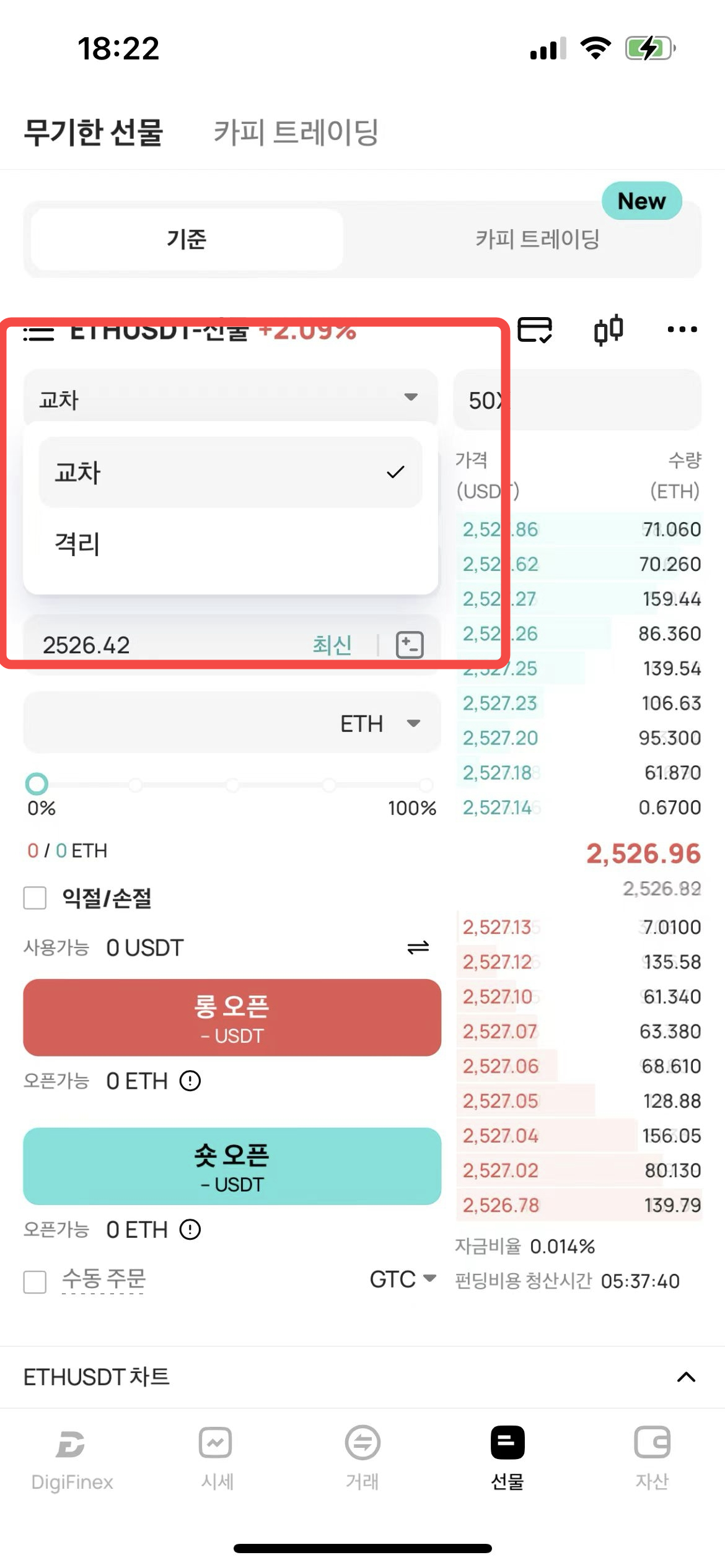The width and height of the screenshot is (725, 1568).
Task: Check the 수동 주문 checkbox
Action: [35, 1281]
